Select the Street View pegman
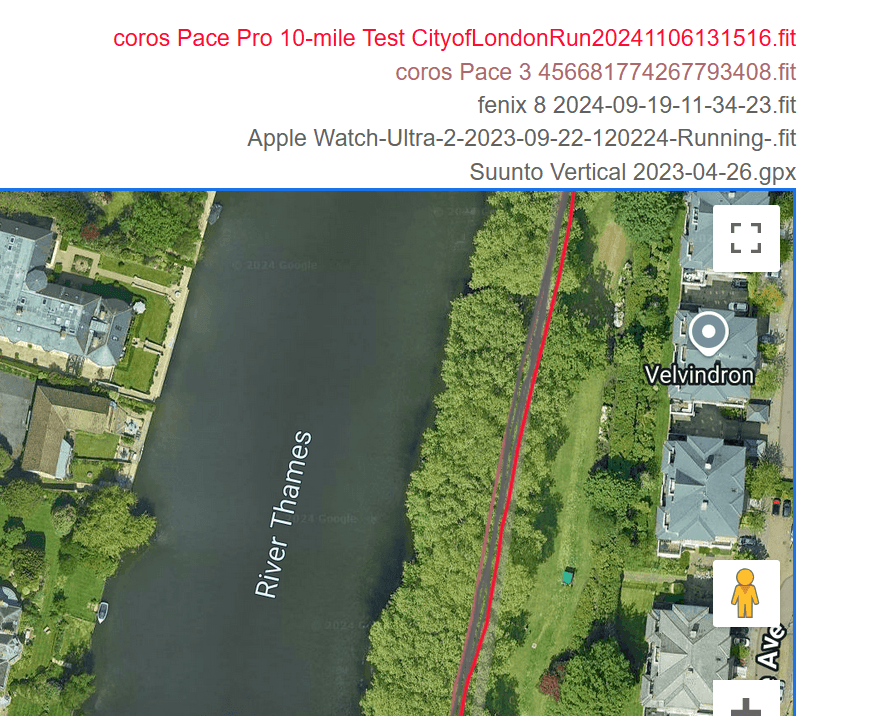 pyautogui.click(x=746, y=594)
